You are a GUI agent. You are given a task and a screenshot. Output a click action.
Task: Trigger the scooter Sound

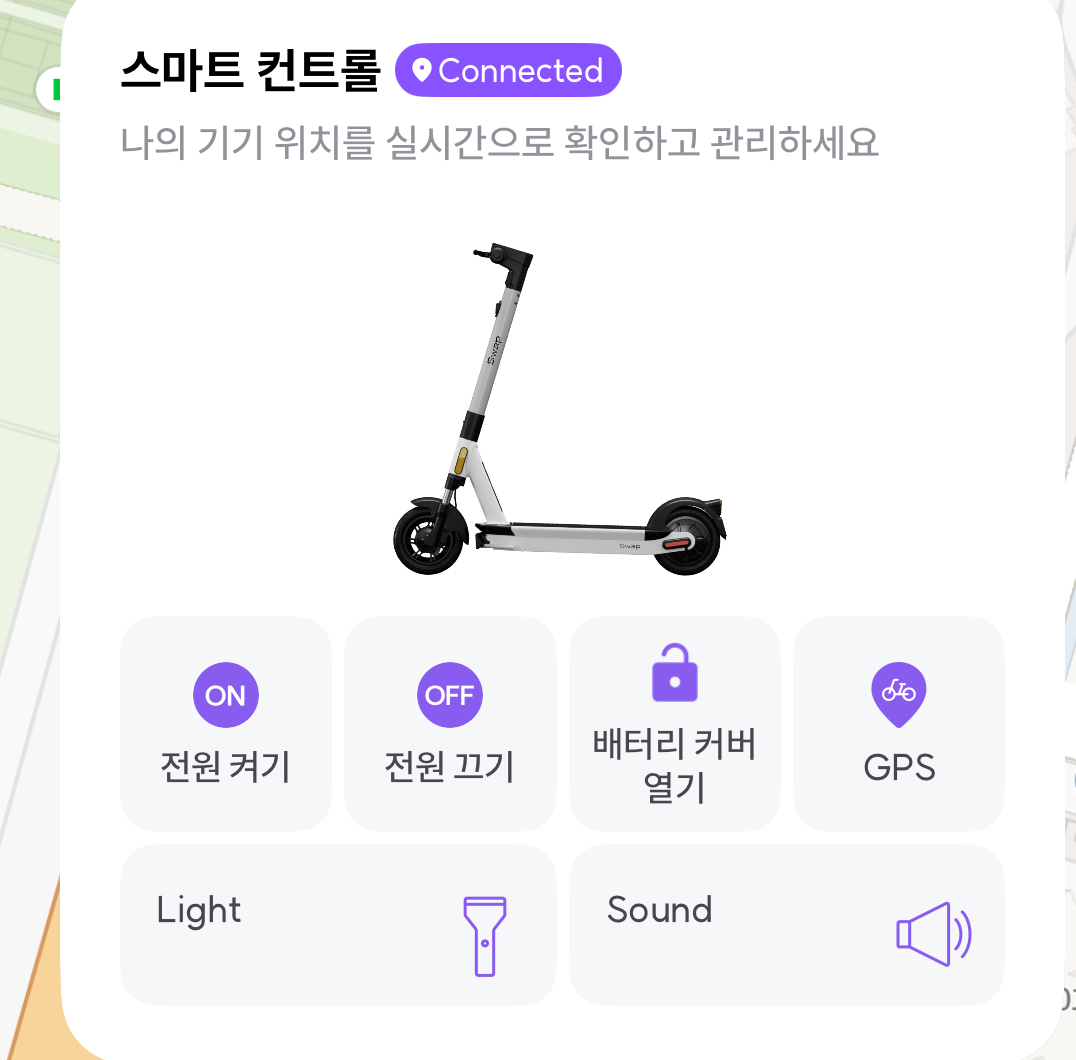coord(786,925)
